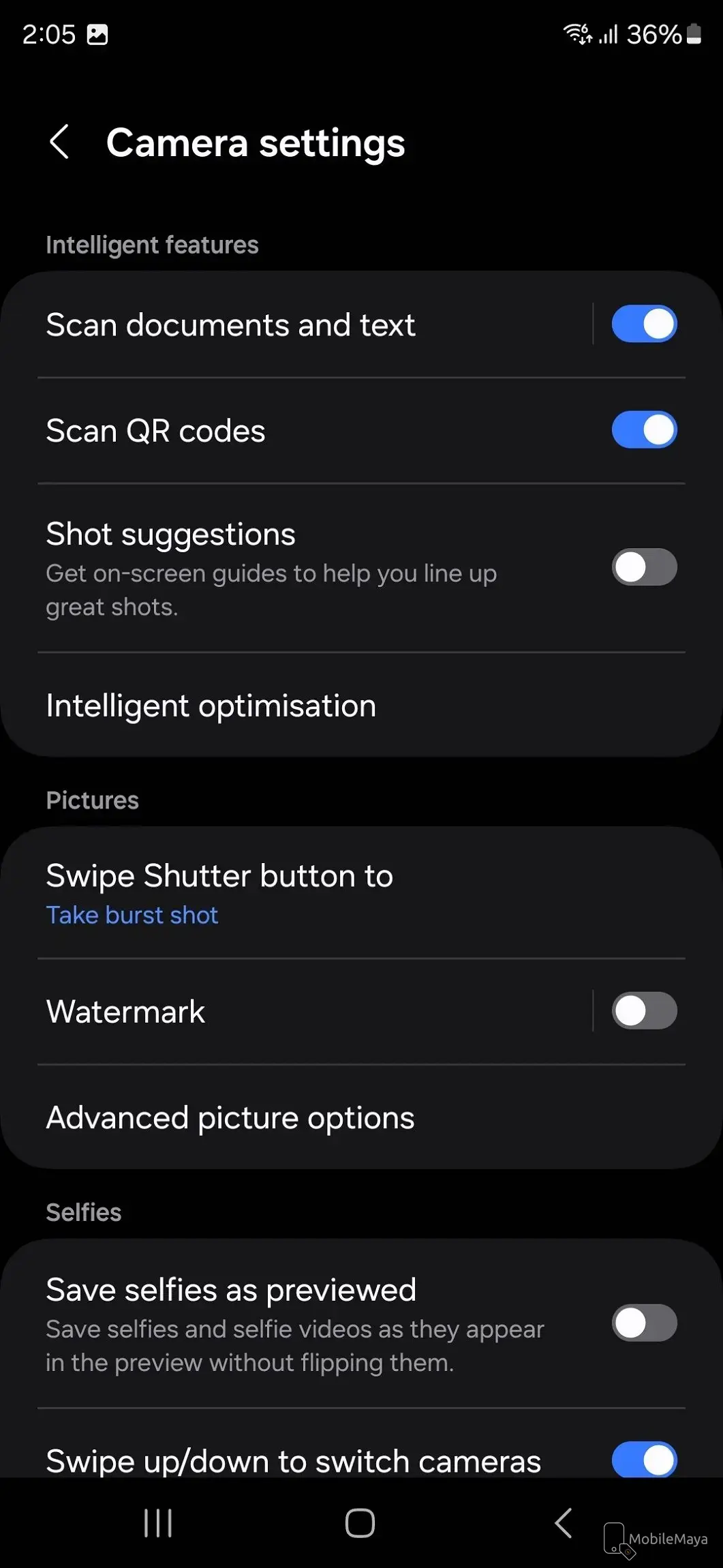The image size is (723, 1568).
Task: Disable Scan QR codes
Action: point(643,430)
